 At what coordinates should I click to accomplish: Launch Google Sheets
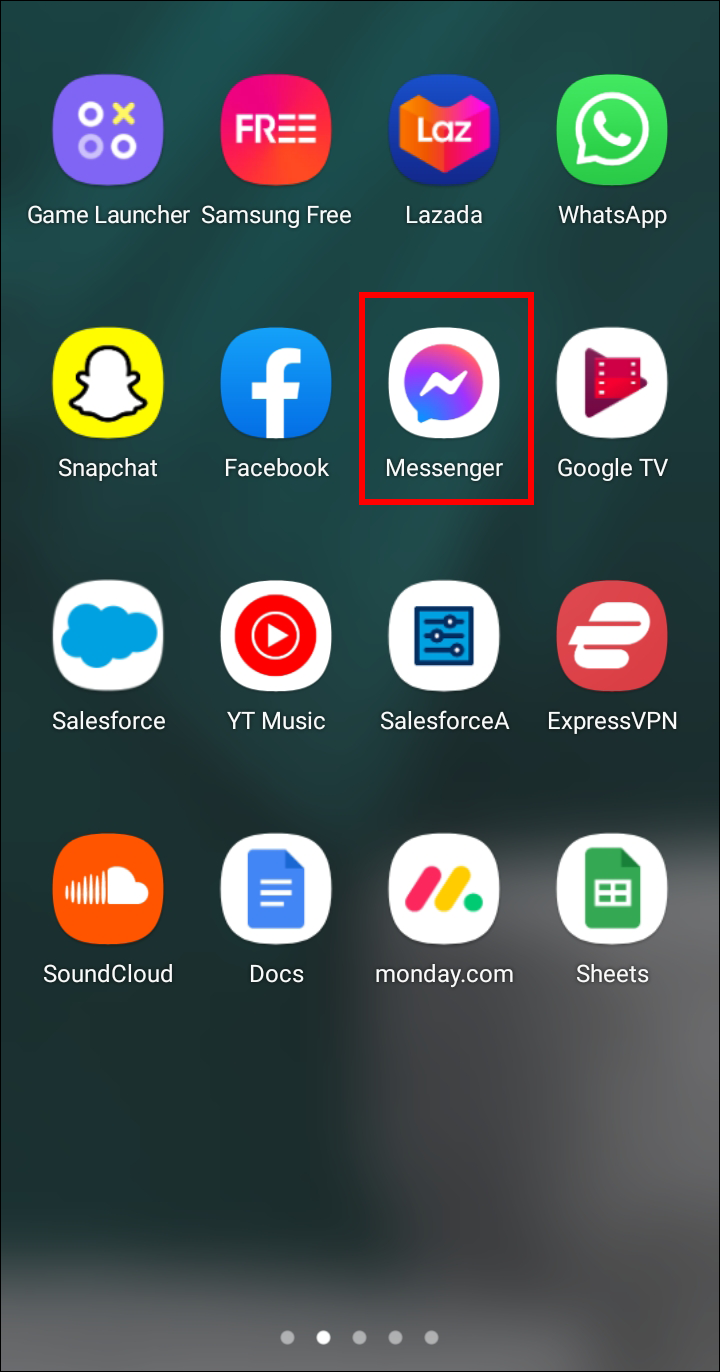[612, 889]
